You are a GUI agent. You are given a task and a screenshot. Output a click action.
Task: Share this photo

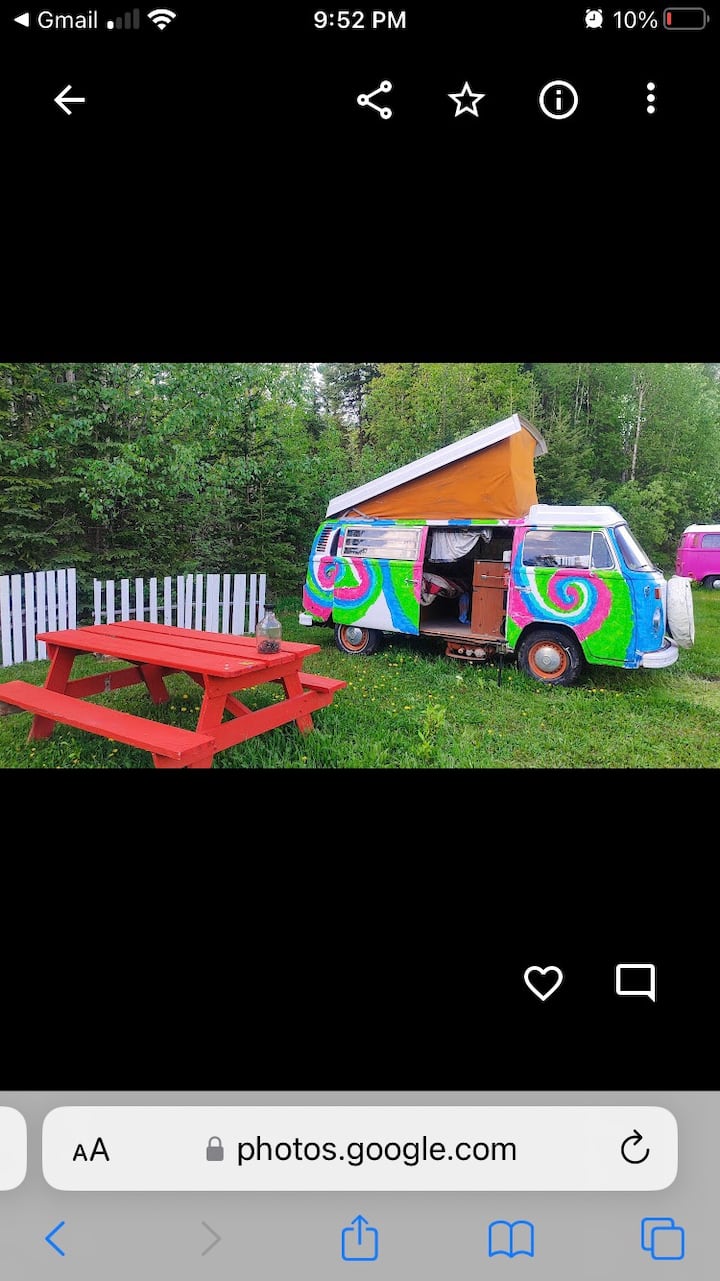click(374, 100)
